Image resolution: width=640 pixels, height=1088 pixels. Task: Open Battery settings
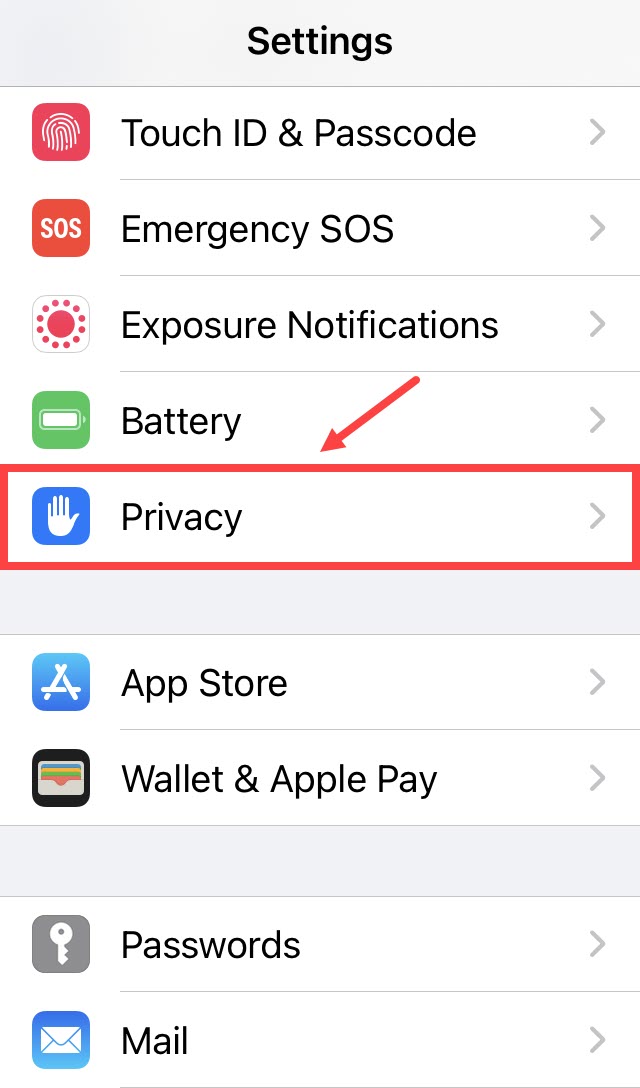tap(320, 419)
